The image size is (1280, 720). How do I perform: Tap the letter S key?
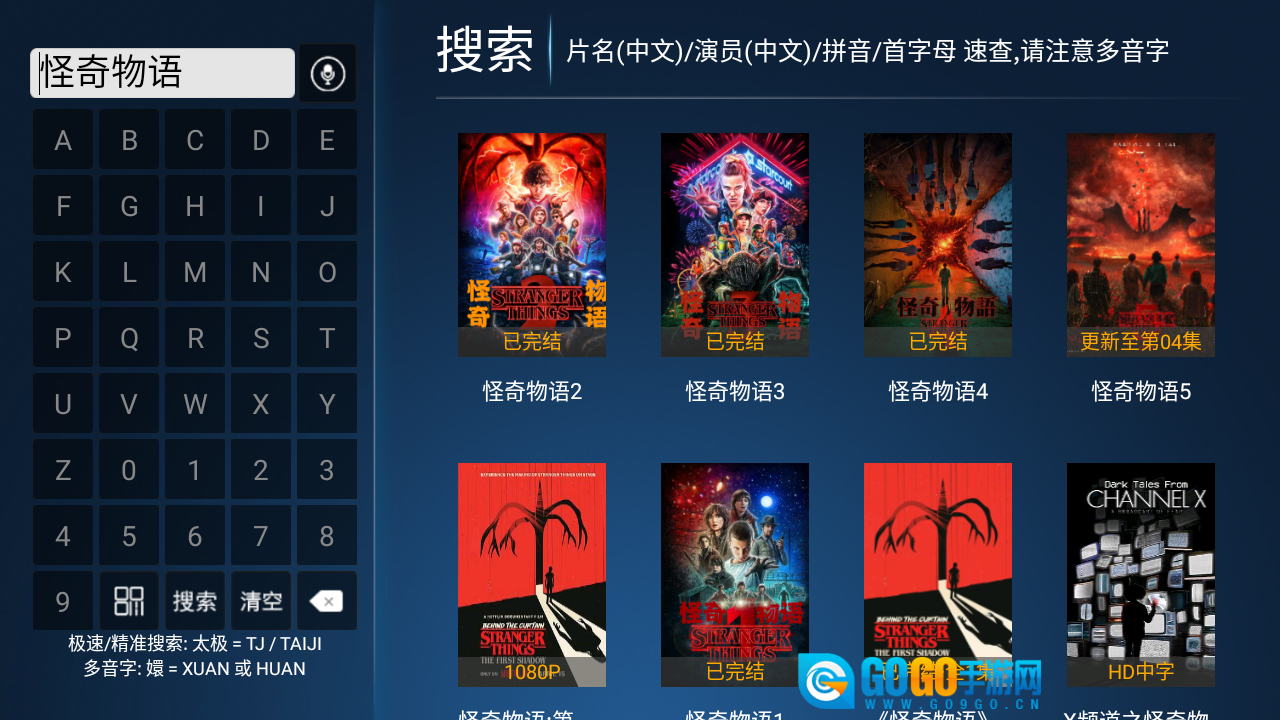click(x=261, y=338)
